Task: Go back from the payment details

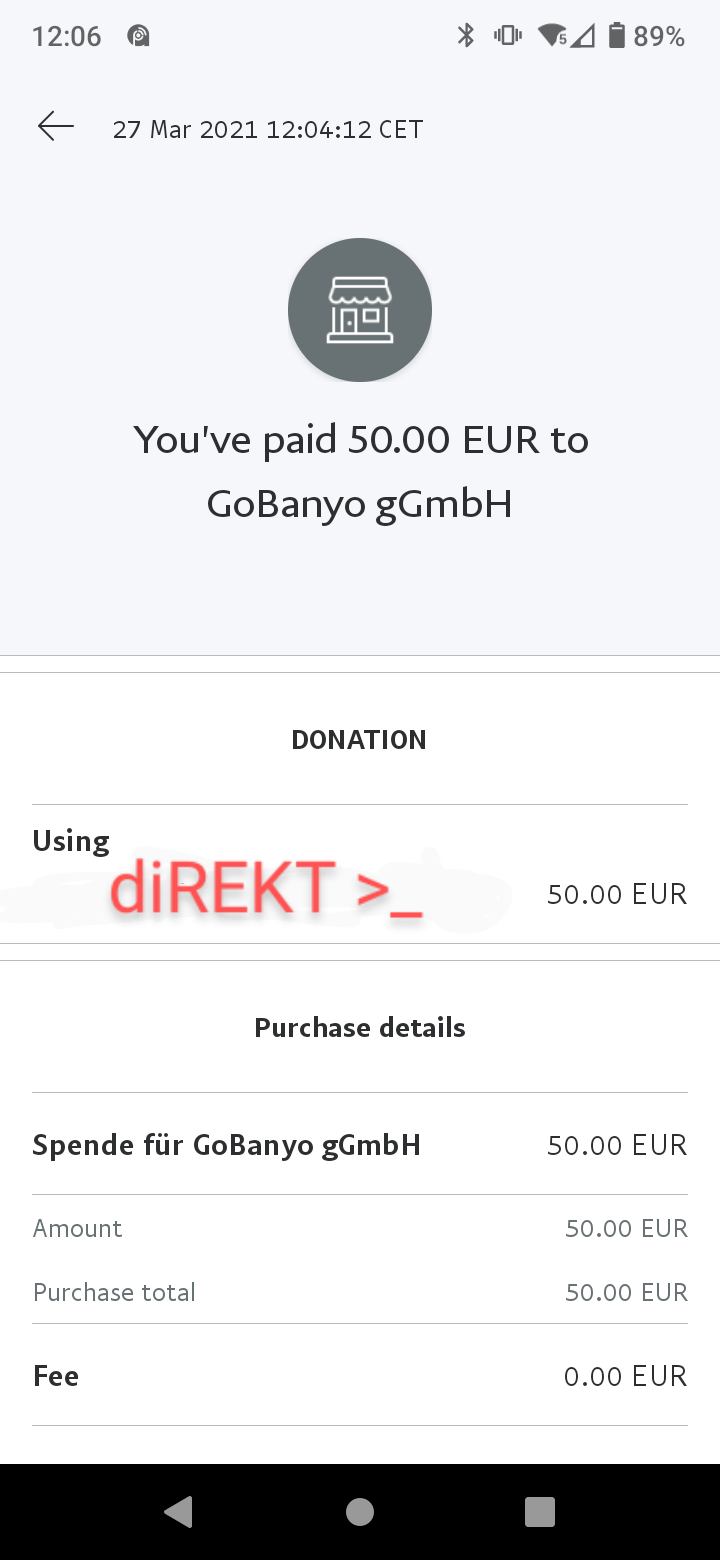Action: (56, 127)
